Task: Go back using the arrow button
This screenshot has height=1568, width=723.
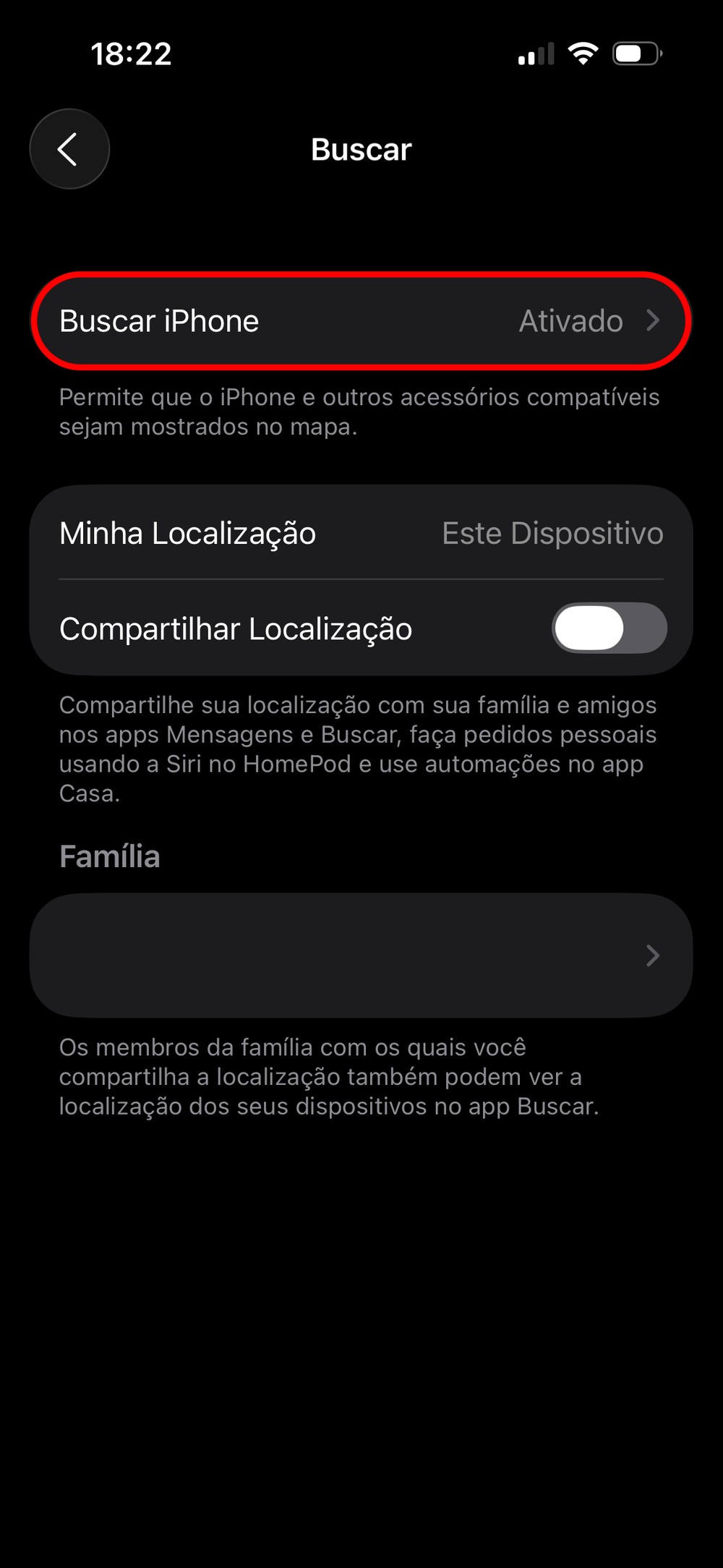Action: pyautogui.click(x=69, y=150)
